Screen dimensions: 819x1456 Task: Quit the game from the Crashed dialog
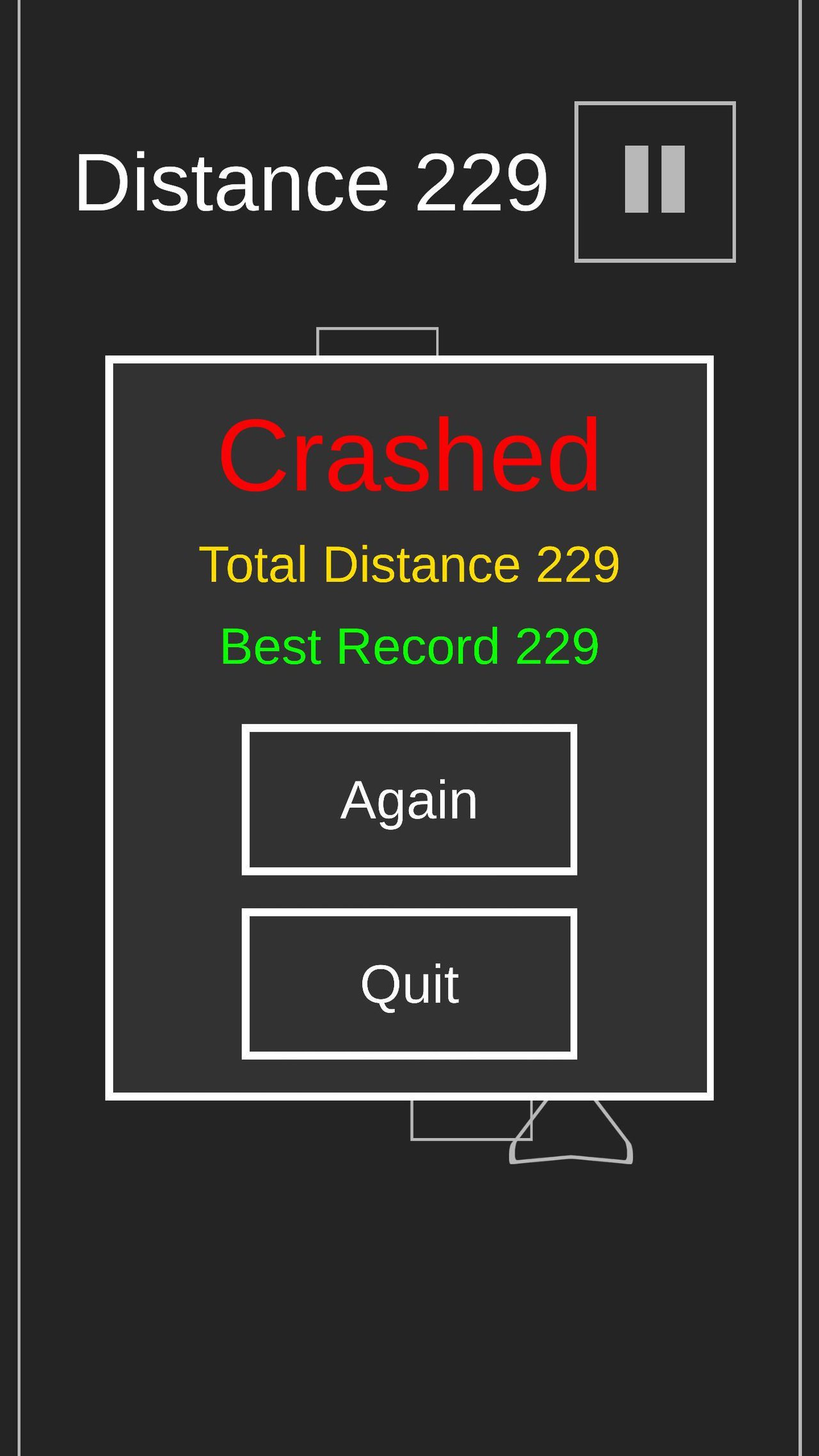[409, 984]
